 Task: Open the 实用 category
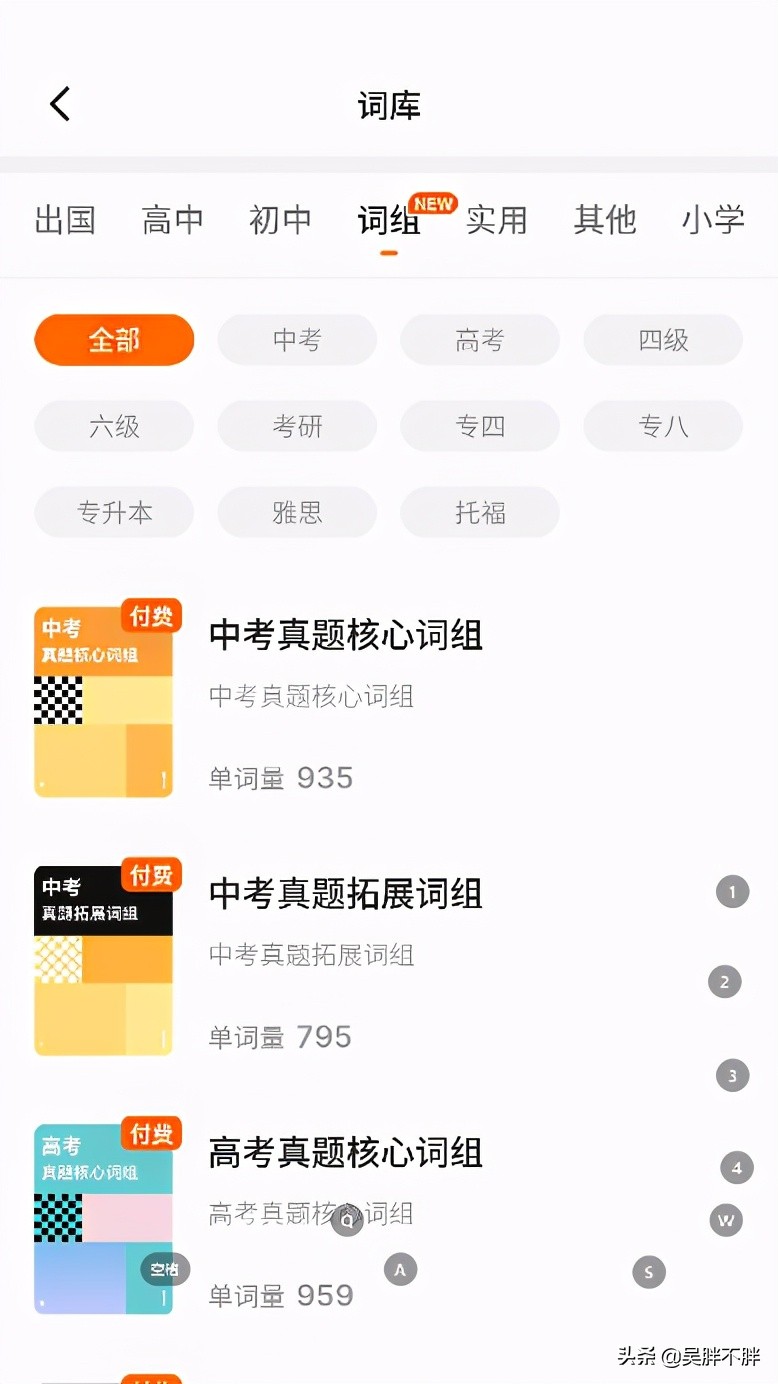(x=498, y=221)
